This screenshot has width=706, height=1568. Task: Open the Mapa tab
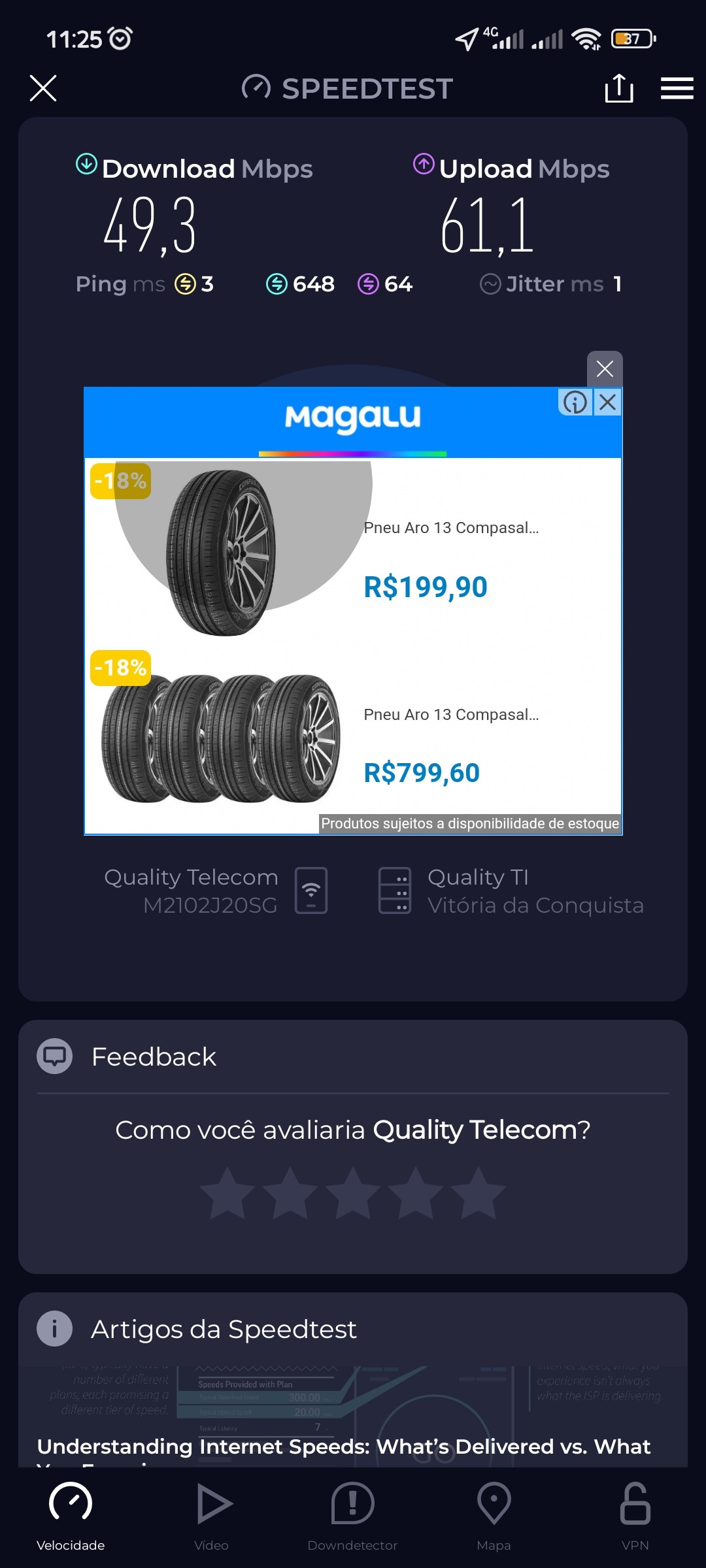(x=494, y=1516)
